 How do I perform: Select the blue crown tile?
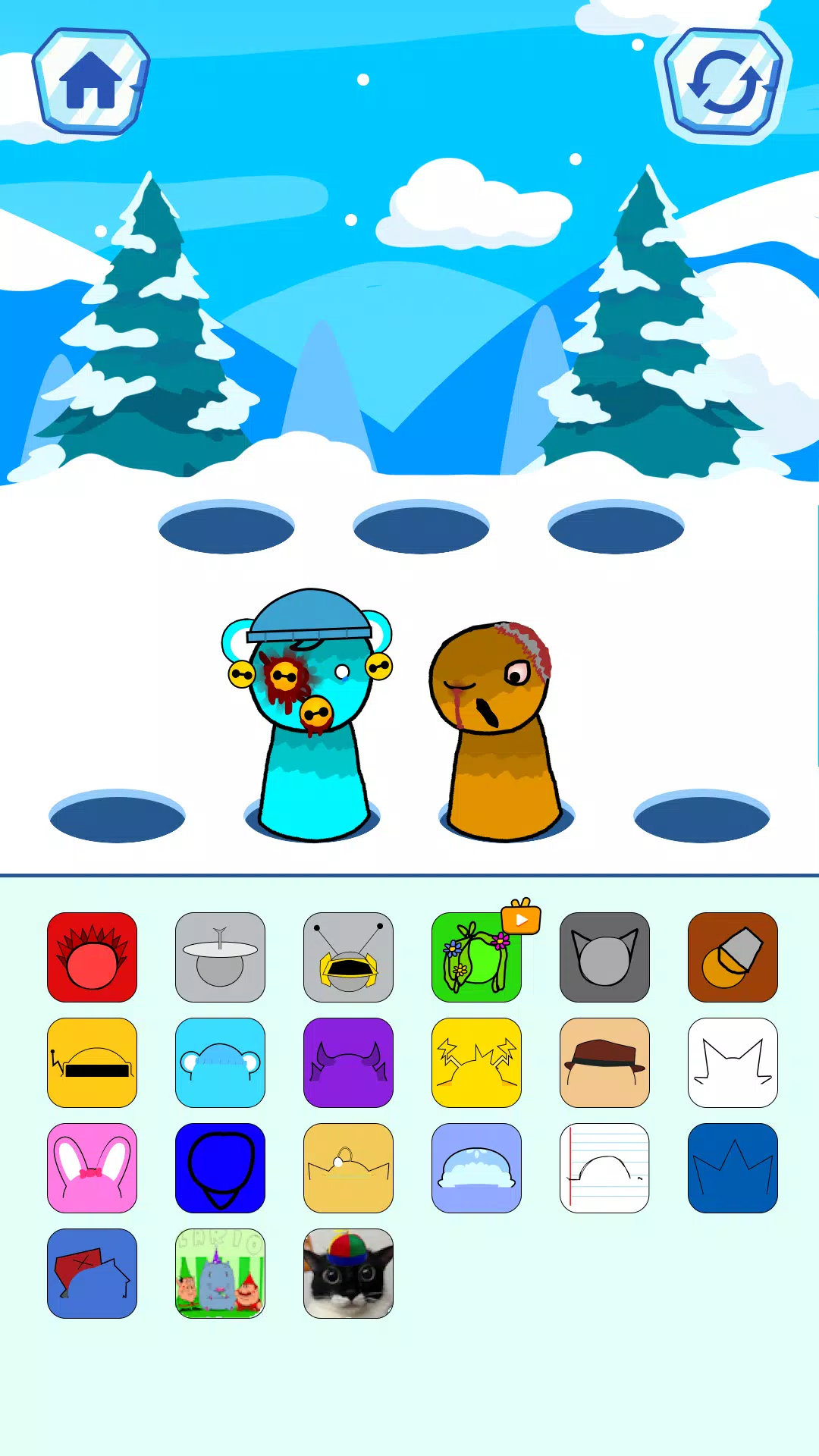pos(733,1168)
